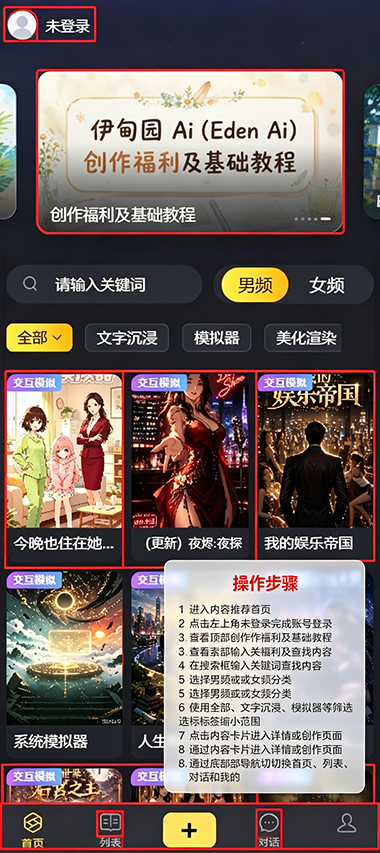Open the profile tab in bottom navigation
This screenshot has width=380, height=853.
tap(346, 824)
